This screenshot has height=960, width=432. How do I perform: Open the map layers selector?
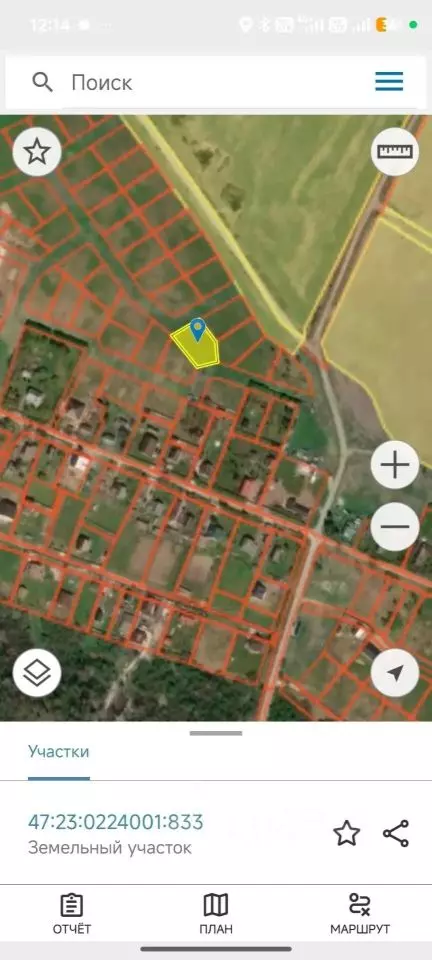click(x=37, y=673)
